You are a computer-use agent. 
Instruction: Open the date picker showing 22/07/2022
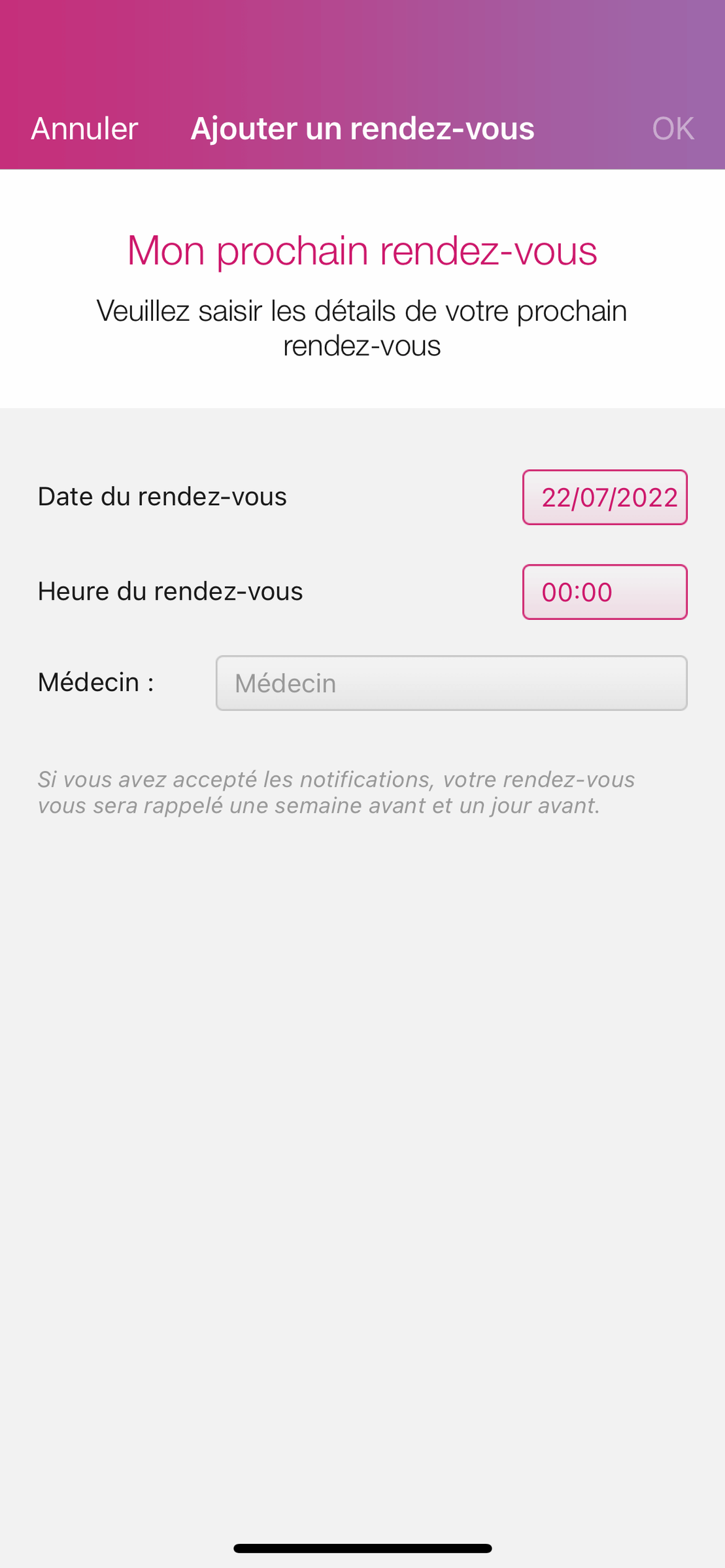[x=605, y=497]
